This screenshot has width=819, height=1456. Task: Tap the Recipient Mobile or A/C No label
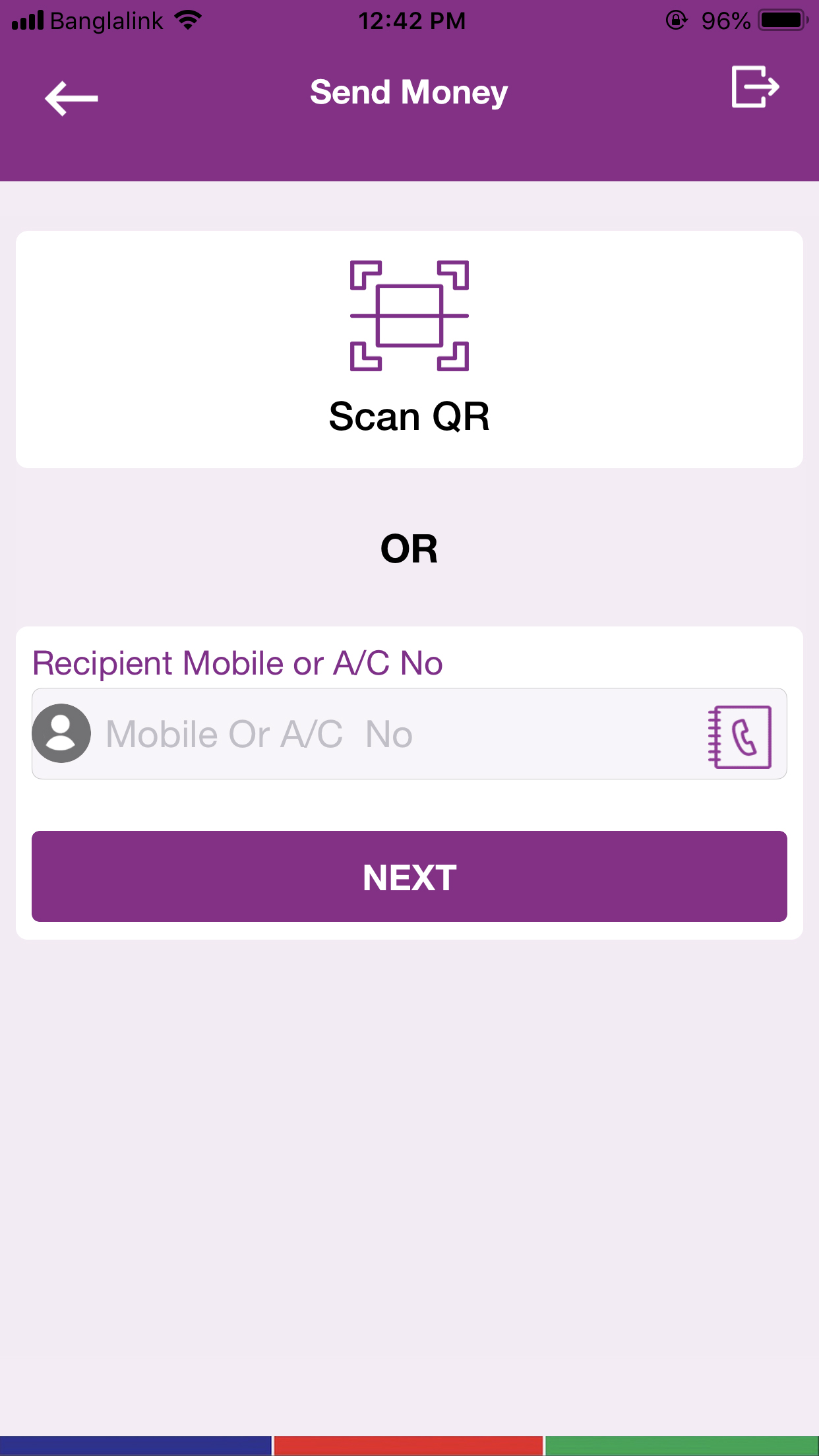[239, 665]
